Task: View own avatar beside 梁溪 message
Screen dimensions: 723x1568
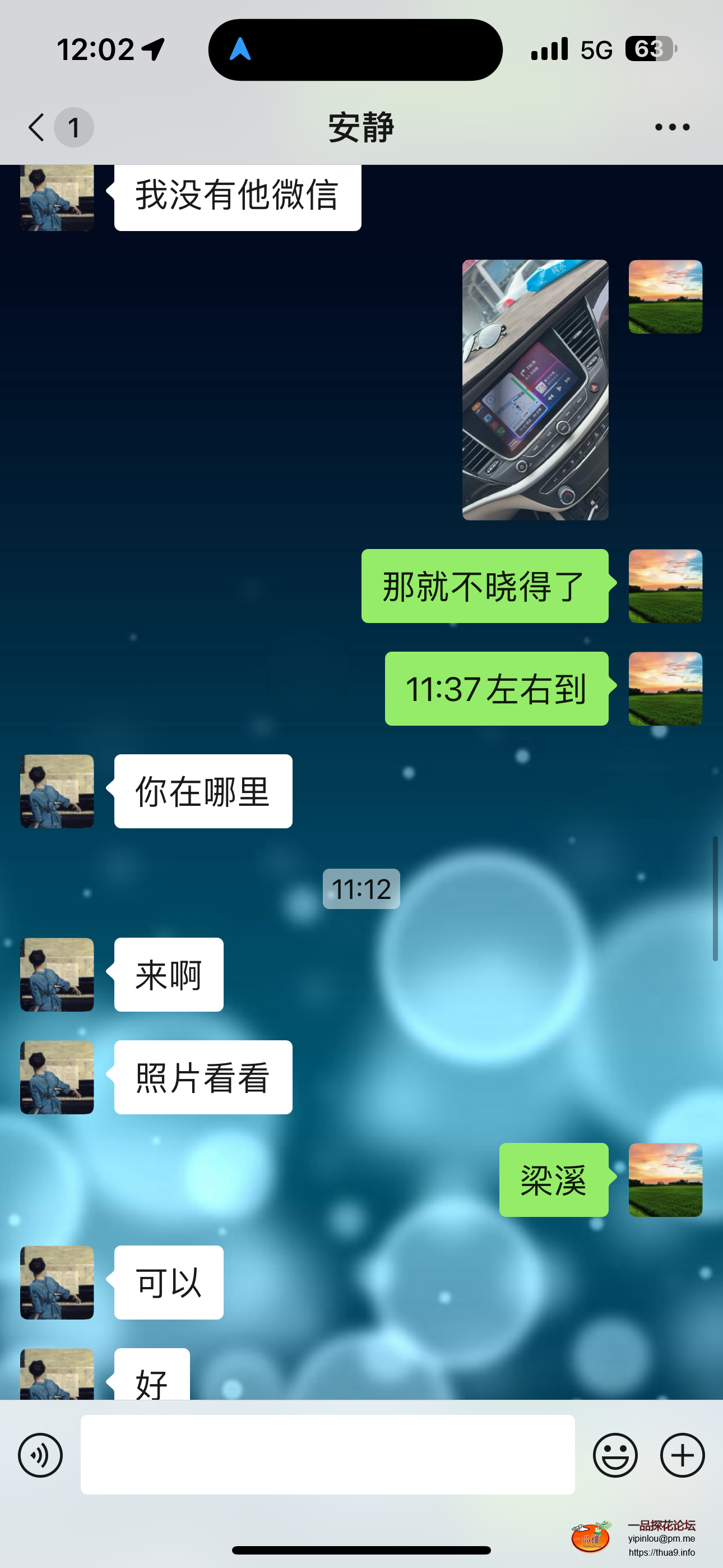Action: pyautogui.click(x=665, y=1180)
